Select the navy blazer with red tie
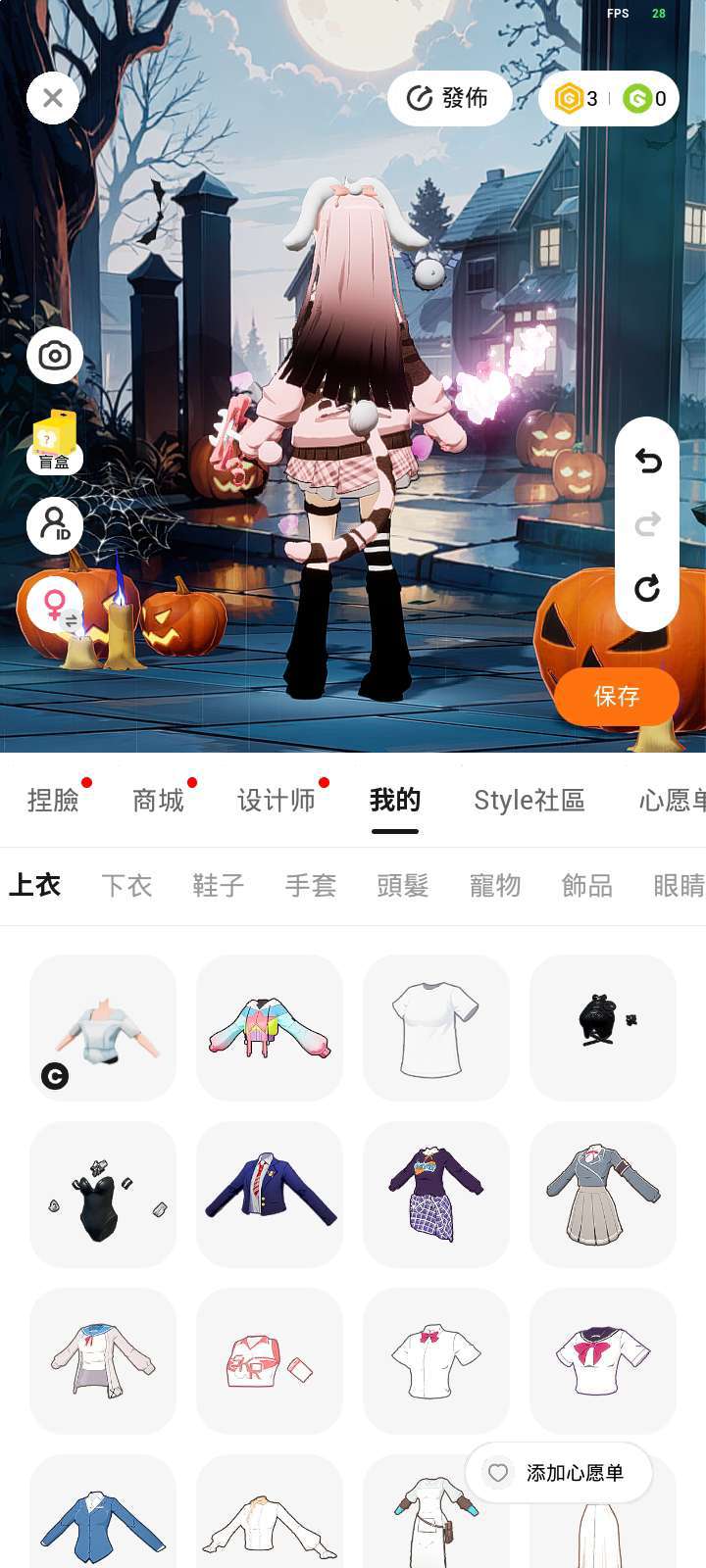 coord(270,1194)
